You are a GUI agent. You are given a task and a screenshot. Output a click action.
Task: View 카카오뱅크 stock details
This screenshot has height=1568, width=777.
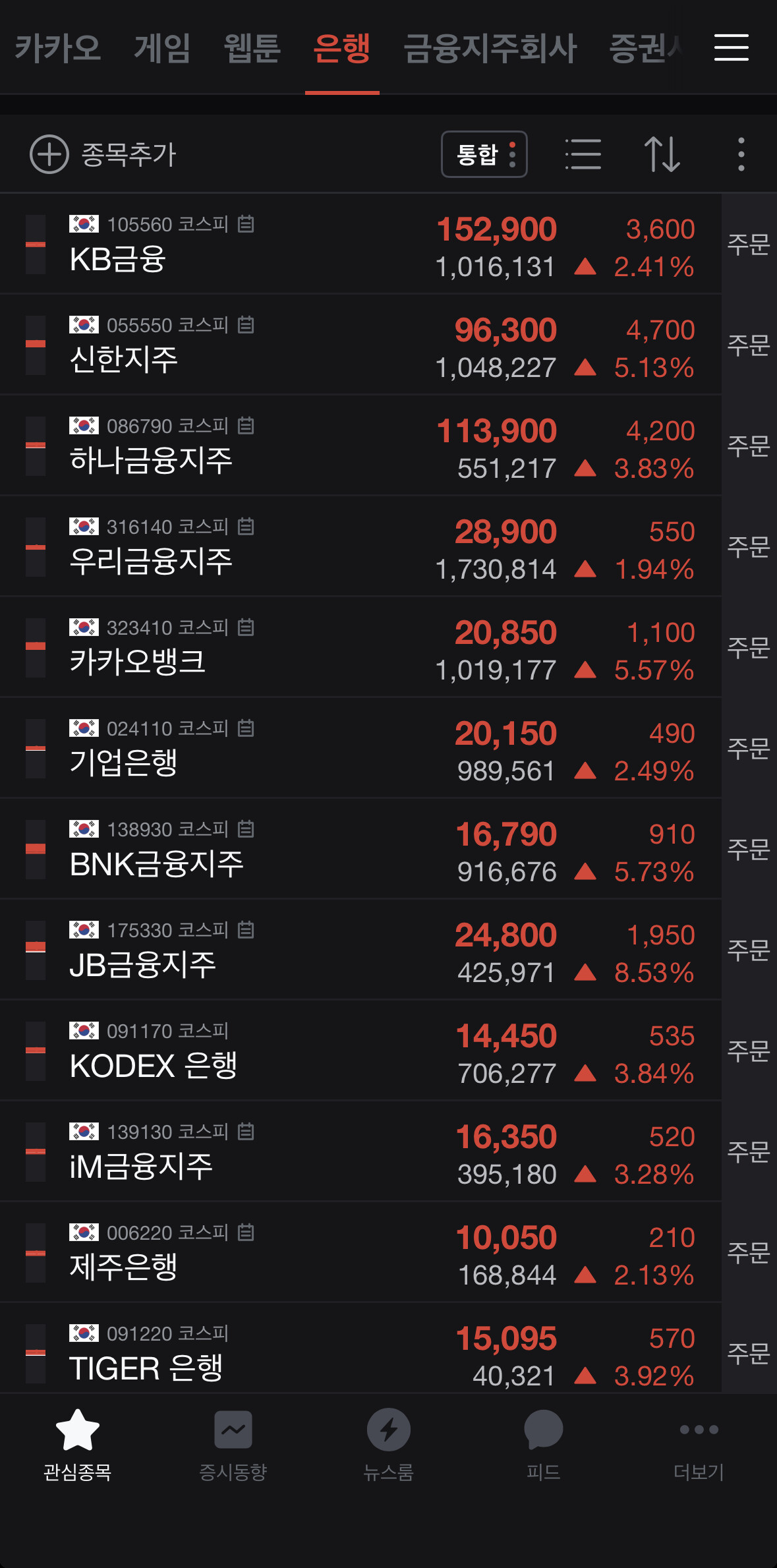point(360,647)
